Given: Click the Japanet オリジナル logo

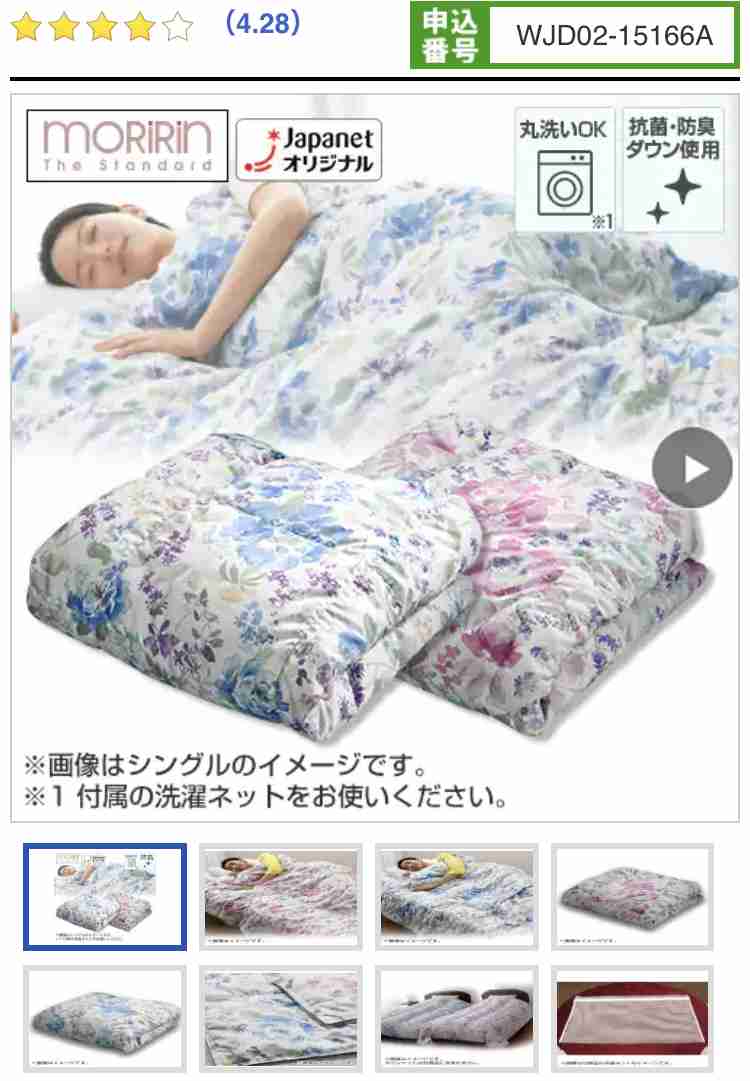Looking at the screenshot, I should 310,150.
